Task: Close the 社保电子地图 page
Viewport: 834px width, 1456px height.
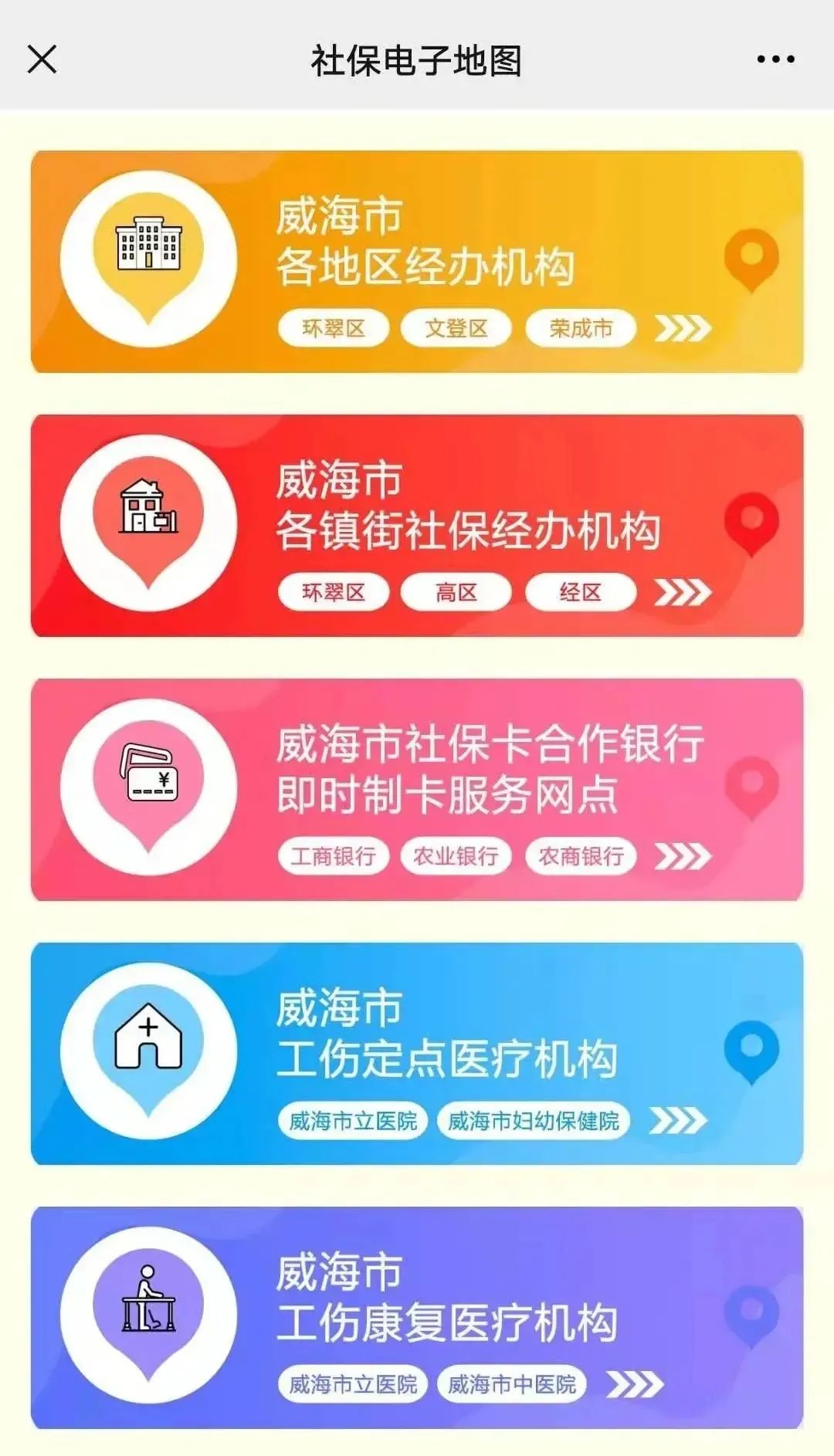Action: [42, 59]
